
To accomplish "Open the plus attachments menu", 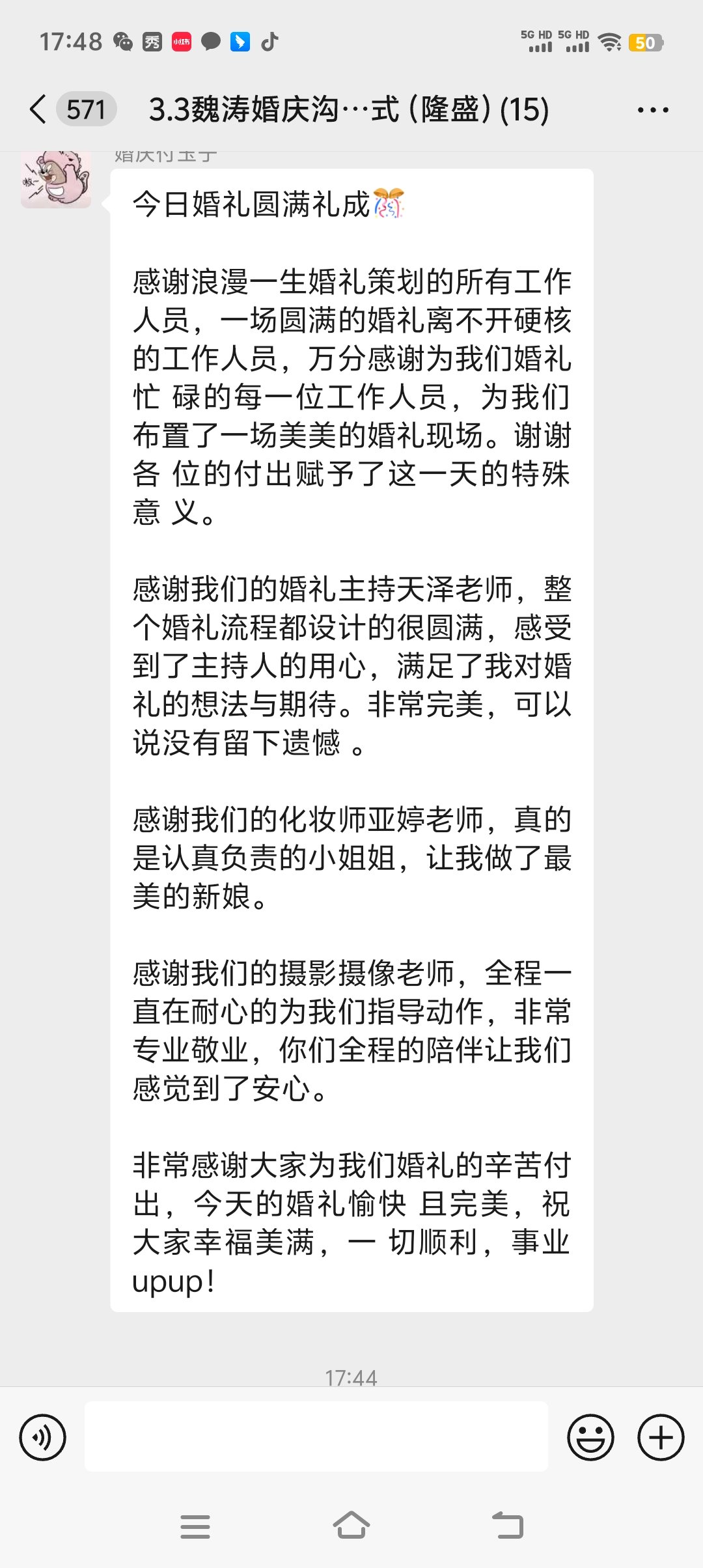I will pyautogui.click(x=661, y=1436).
